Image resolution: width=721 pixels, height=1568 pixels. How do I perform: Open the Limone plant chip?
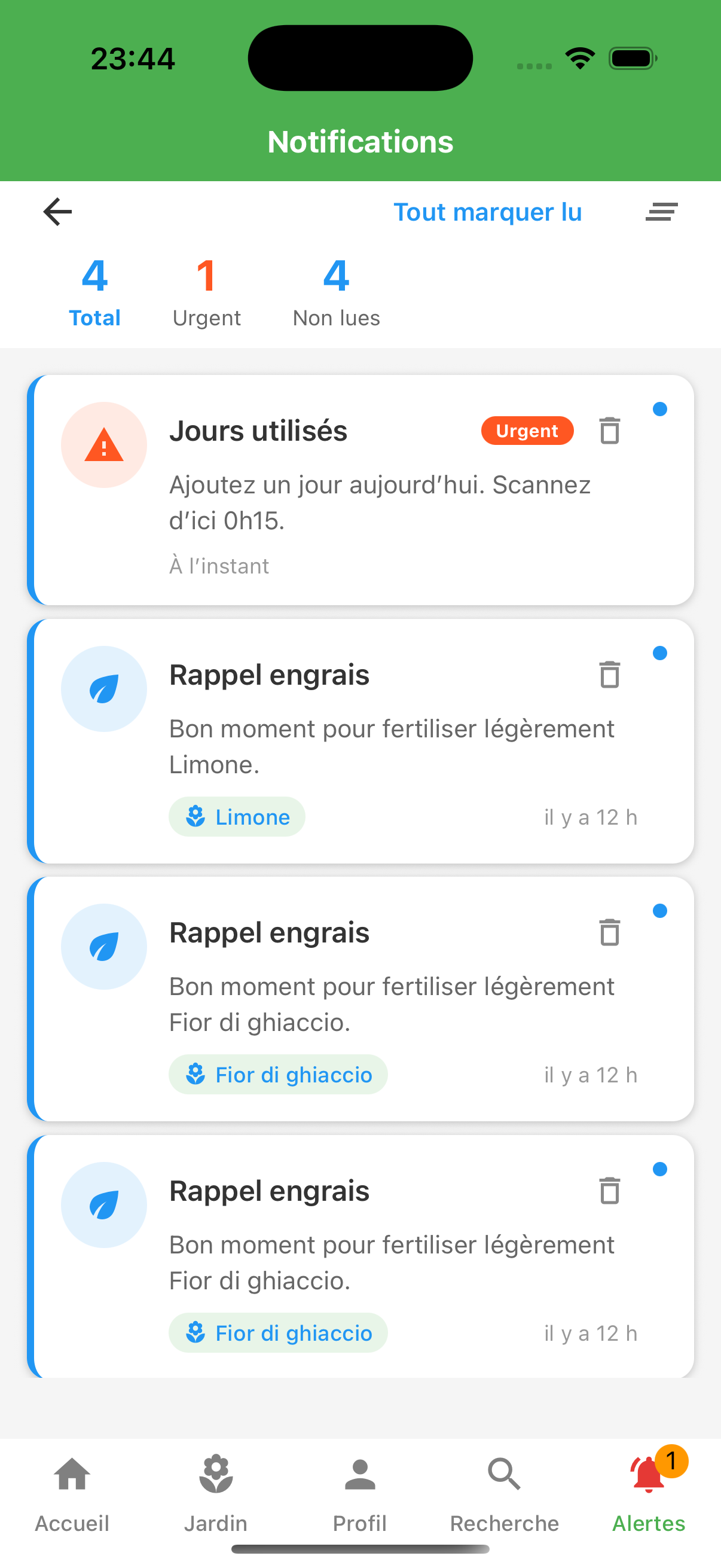tap(237, 817)
